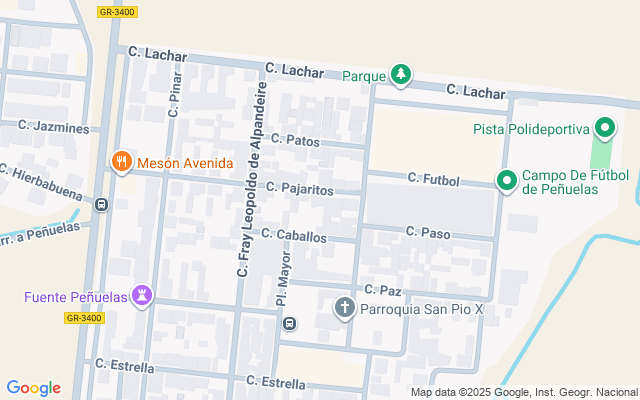Tap the bus stop near Pl. Mayor
The image size is (640, 400).
coord(289,323)
